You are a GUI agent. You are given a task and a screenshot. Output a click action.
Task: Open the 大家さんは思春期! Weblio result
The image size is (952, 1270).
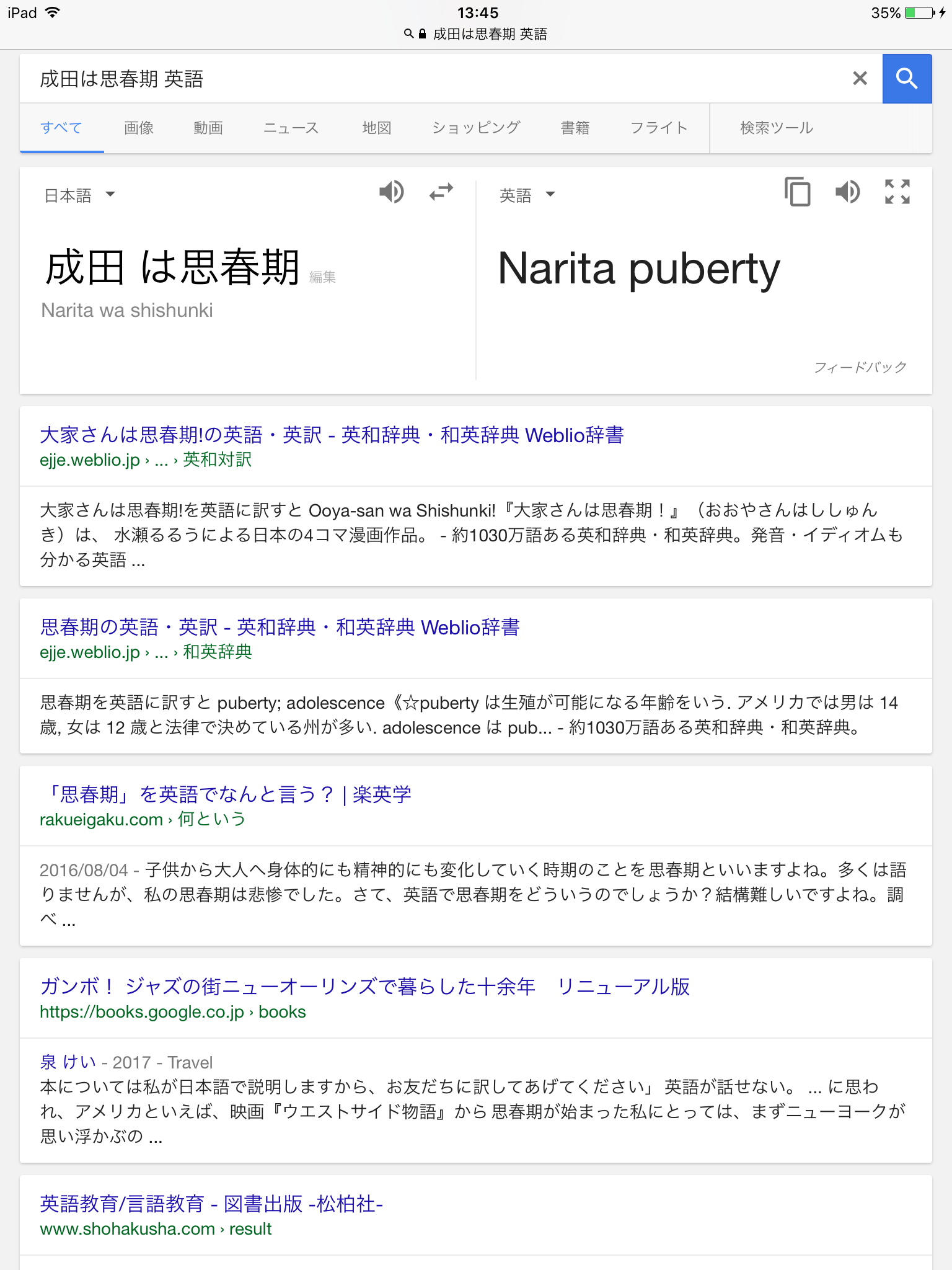332,435
